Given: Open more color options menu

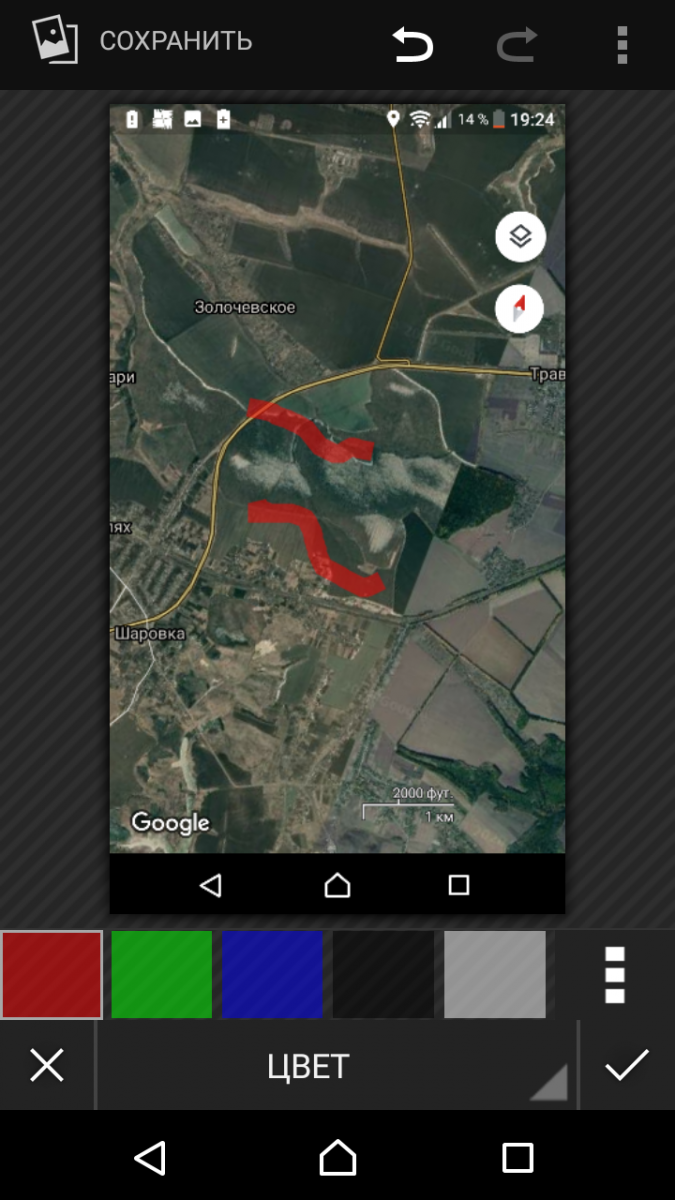Looking at the screenshot, I should [615, 974].
